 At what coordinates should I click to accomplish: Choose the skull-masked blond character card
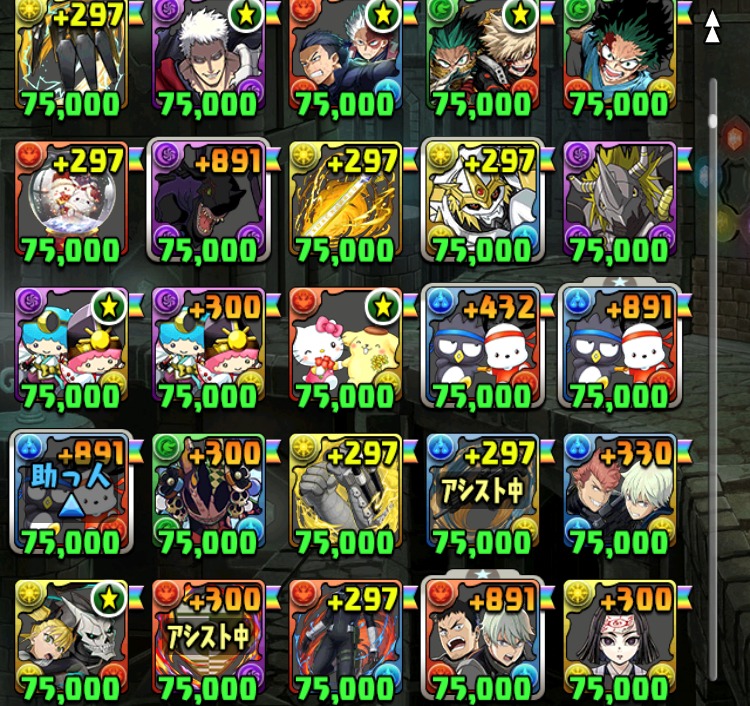tap(70, 638)
